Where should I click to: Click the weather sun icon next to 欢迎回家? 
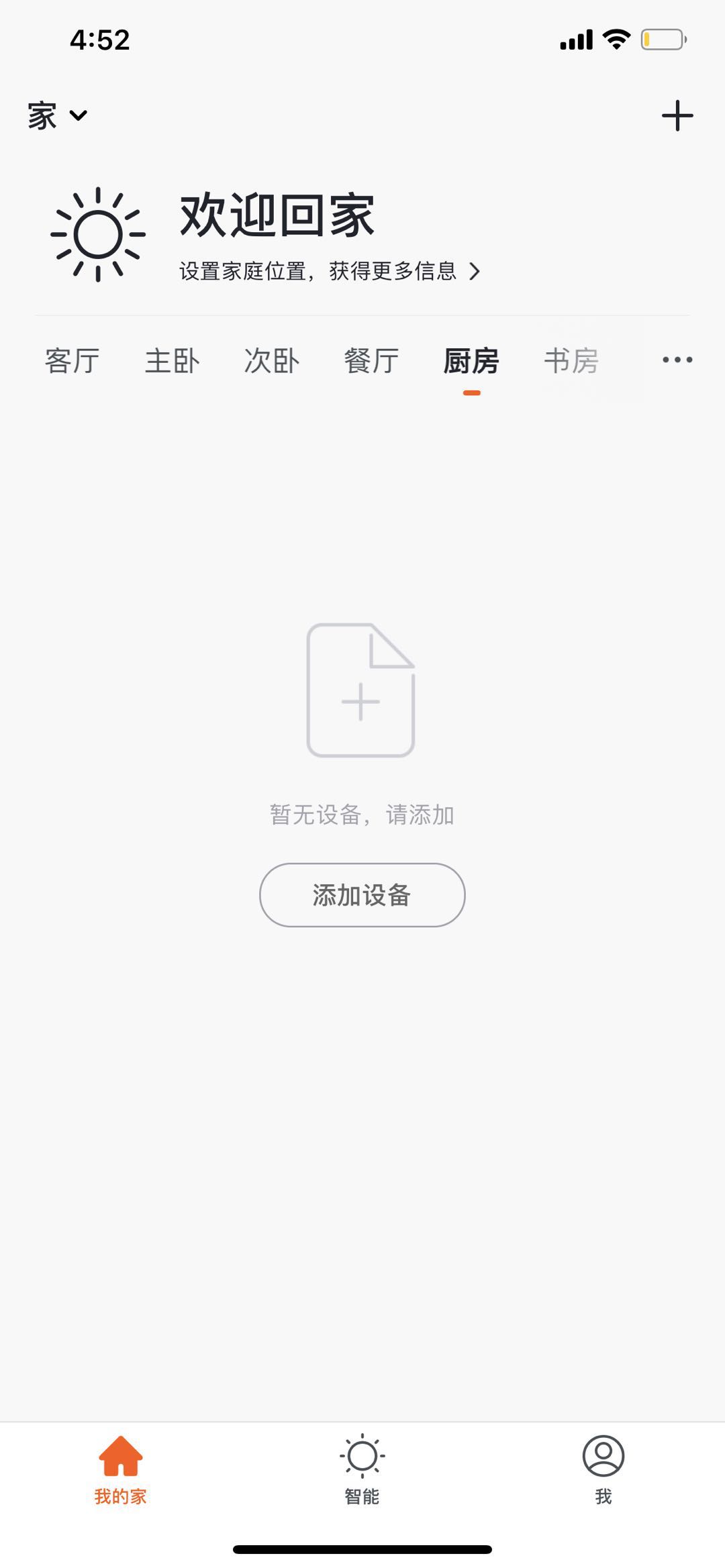[97, 231]
